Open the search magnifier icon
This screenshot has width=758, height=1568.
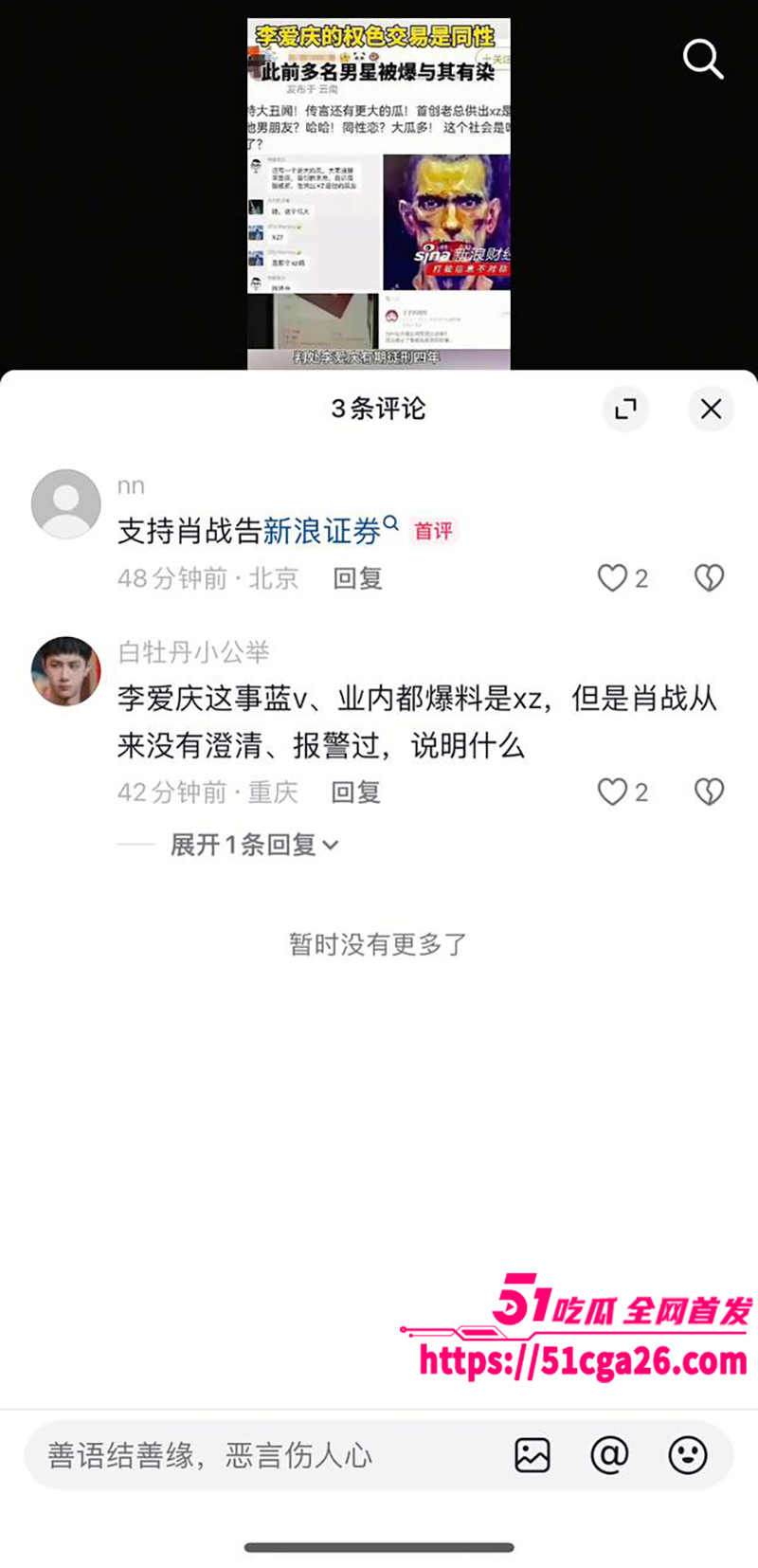pos(703,60)
